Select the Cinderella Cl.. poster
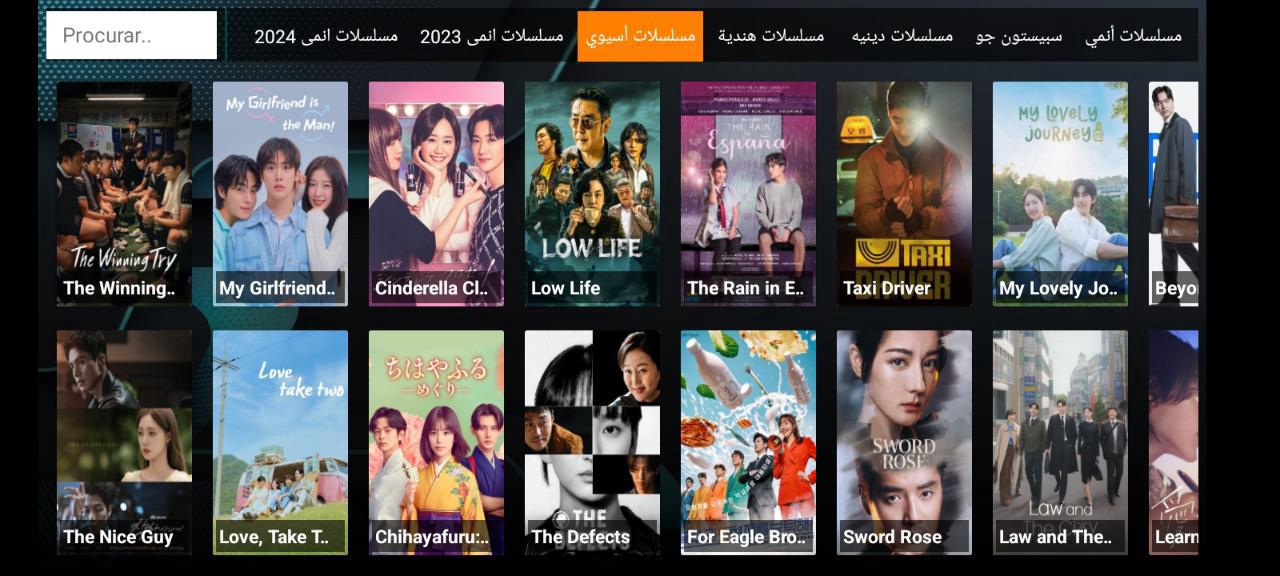The image size is (1280, 576). pos(436,193)
